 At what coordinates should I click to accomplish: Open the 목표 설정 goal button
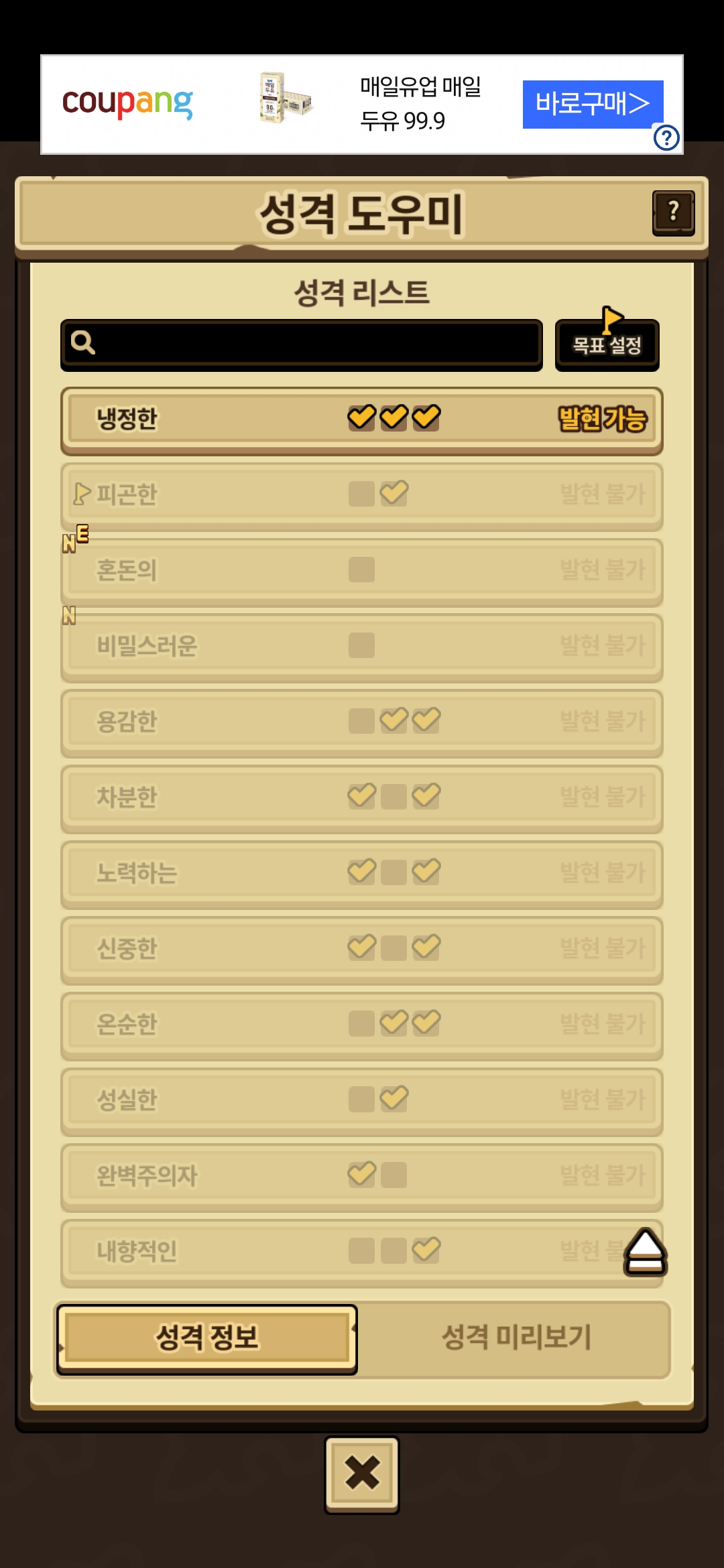(607, 345)
